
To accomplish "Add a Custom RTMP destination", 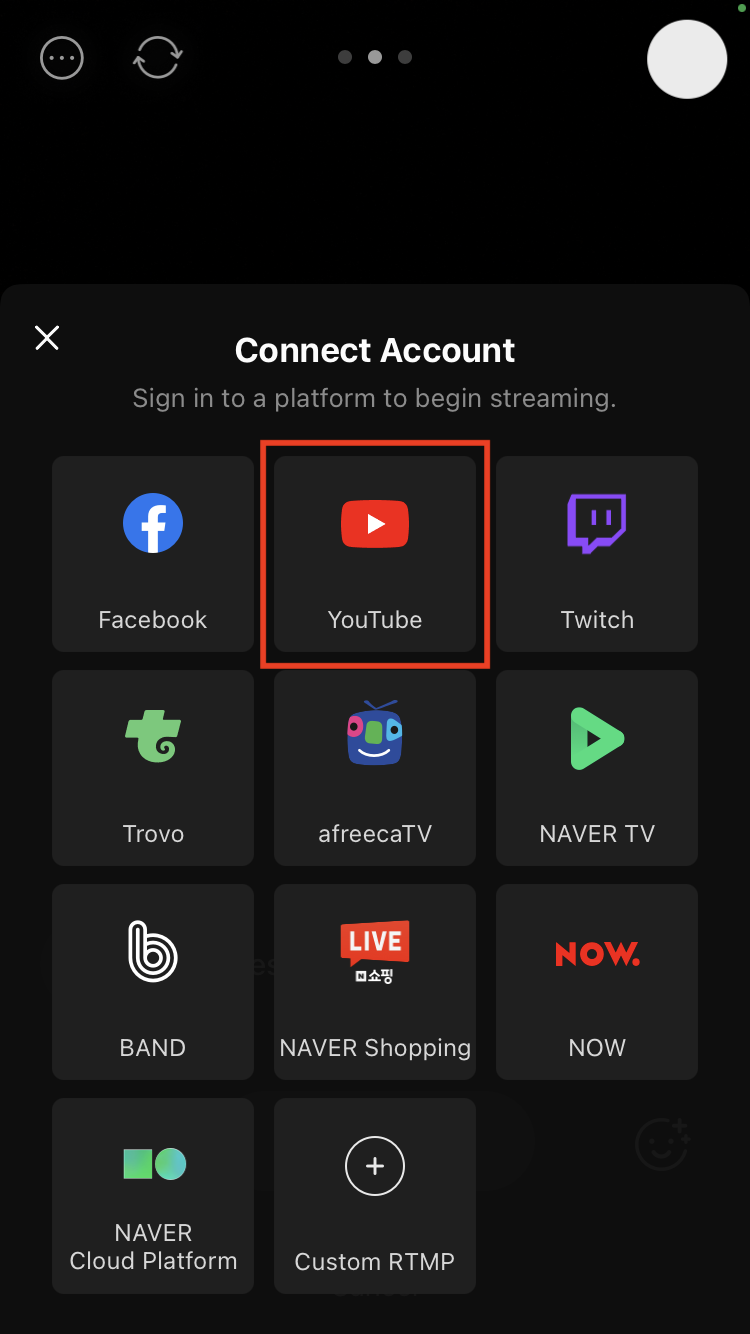I will (375, 1196).
